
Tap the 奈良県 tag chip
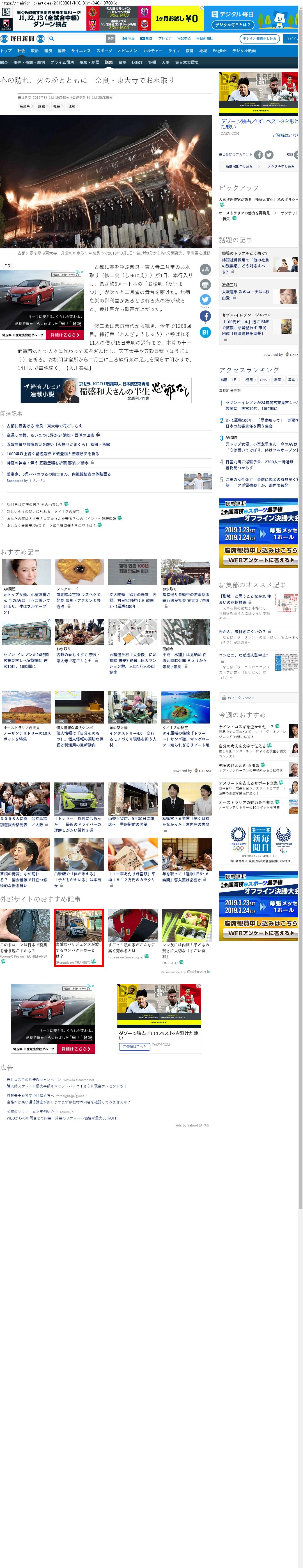(24, 106)
